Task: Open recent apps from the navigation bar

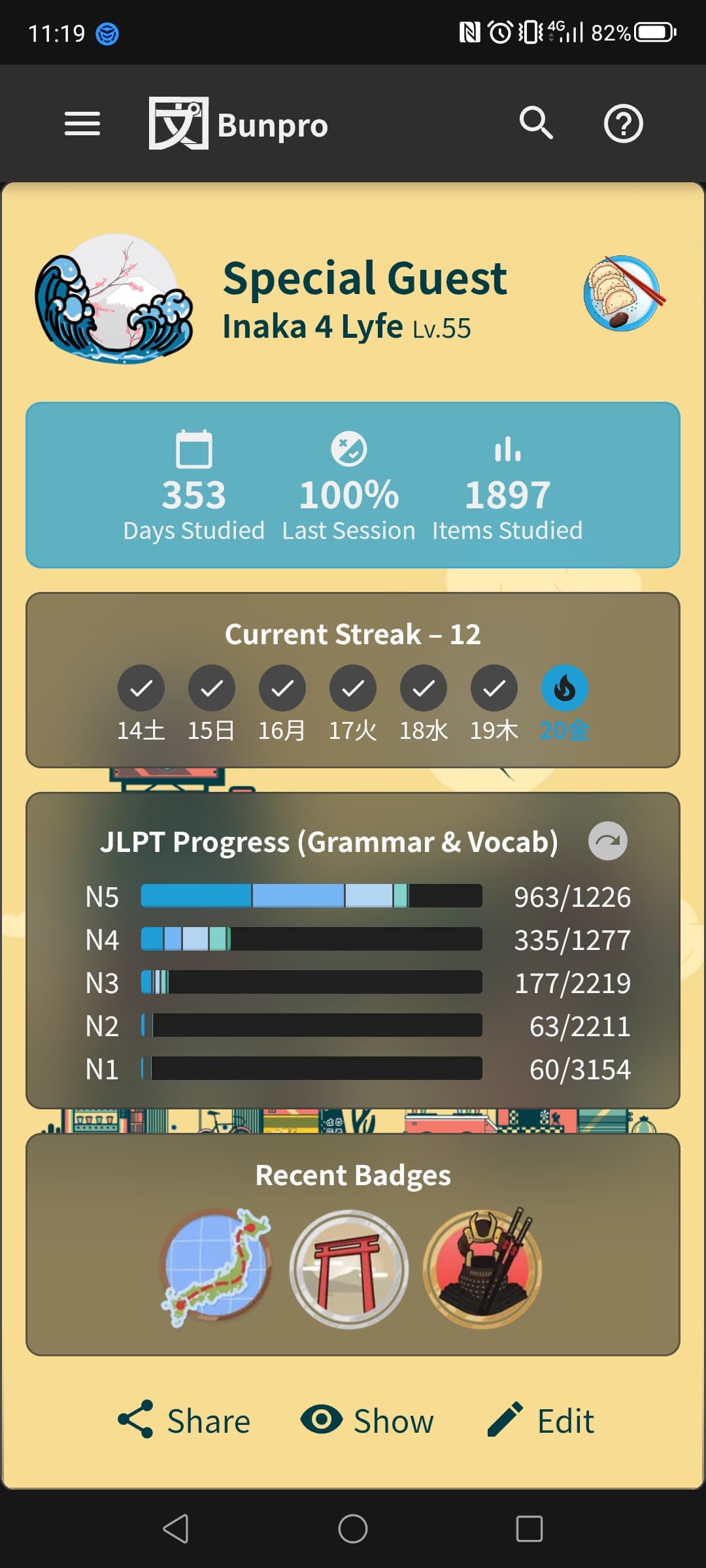Action: coord(529,1529)
